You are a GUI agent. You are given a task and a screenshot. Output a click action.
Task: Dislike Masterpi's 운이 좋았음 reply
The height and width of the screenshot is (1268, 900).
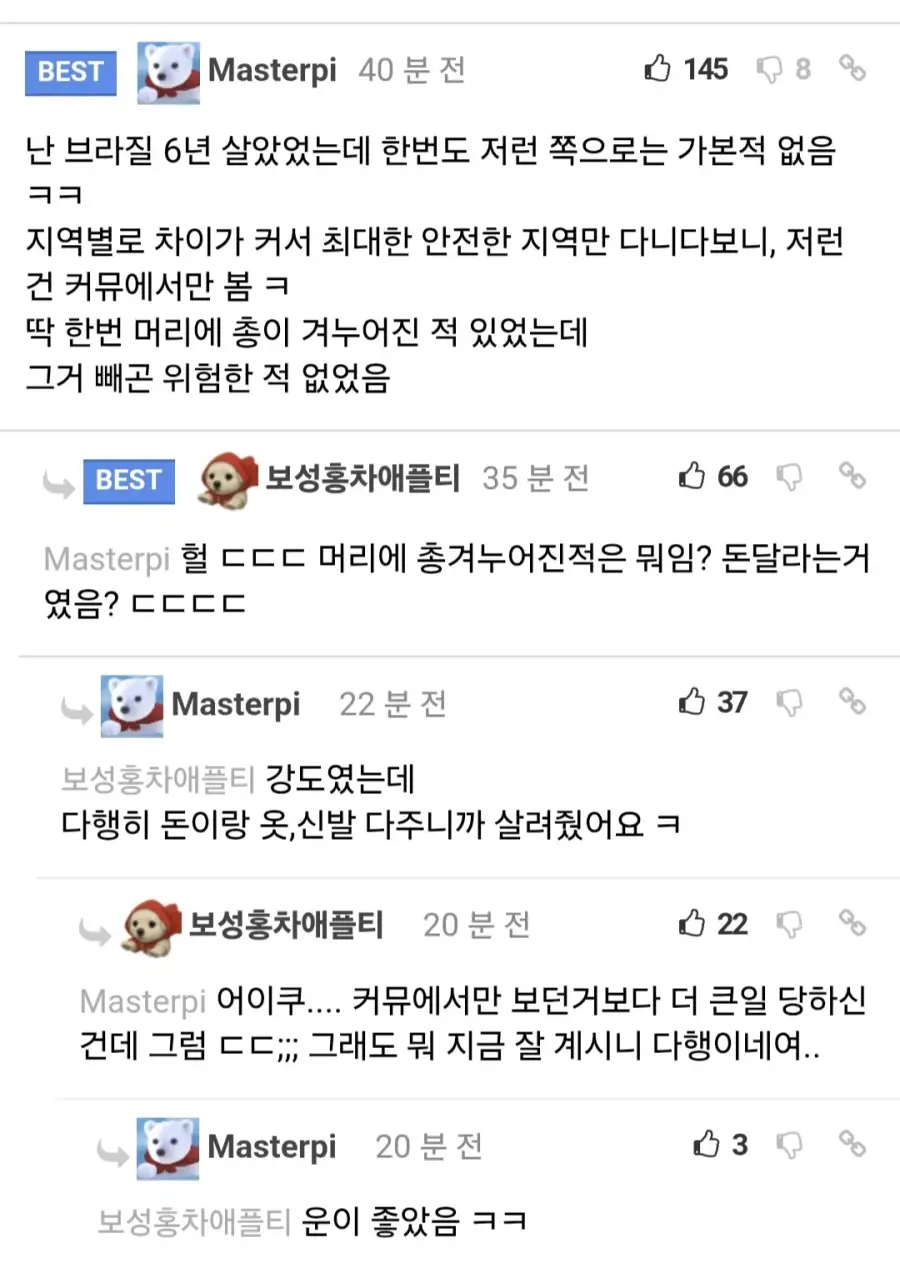pos(790,1145)
